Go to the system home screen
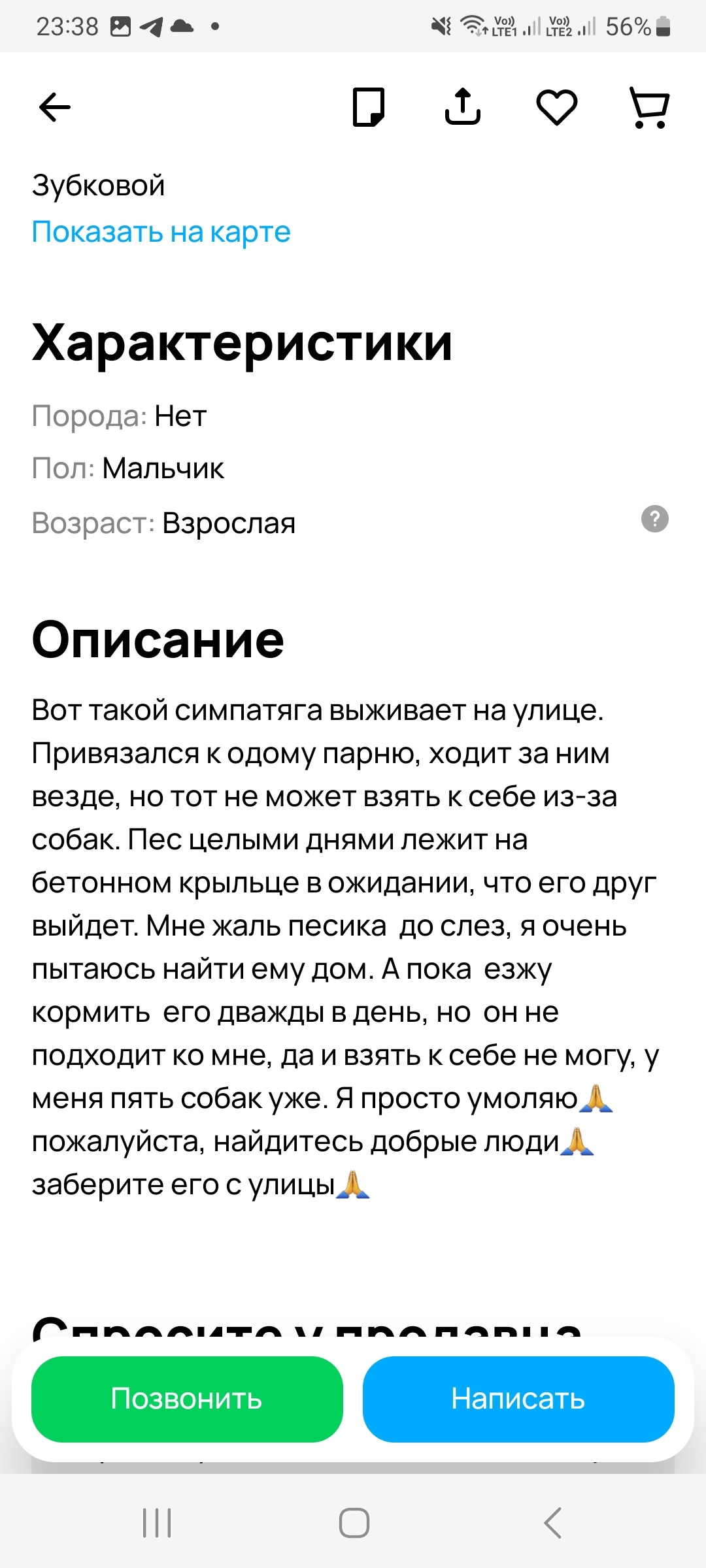 click(354, 1523)
